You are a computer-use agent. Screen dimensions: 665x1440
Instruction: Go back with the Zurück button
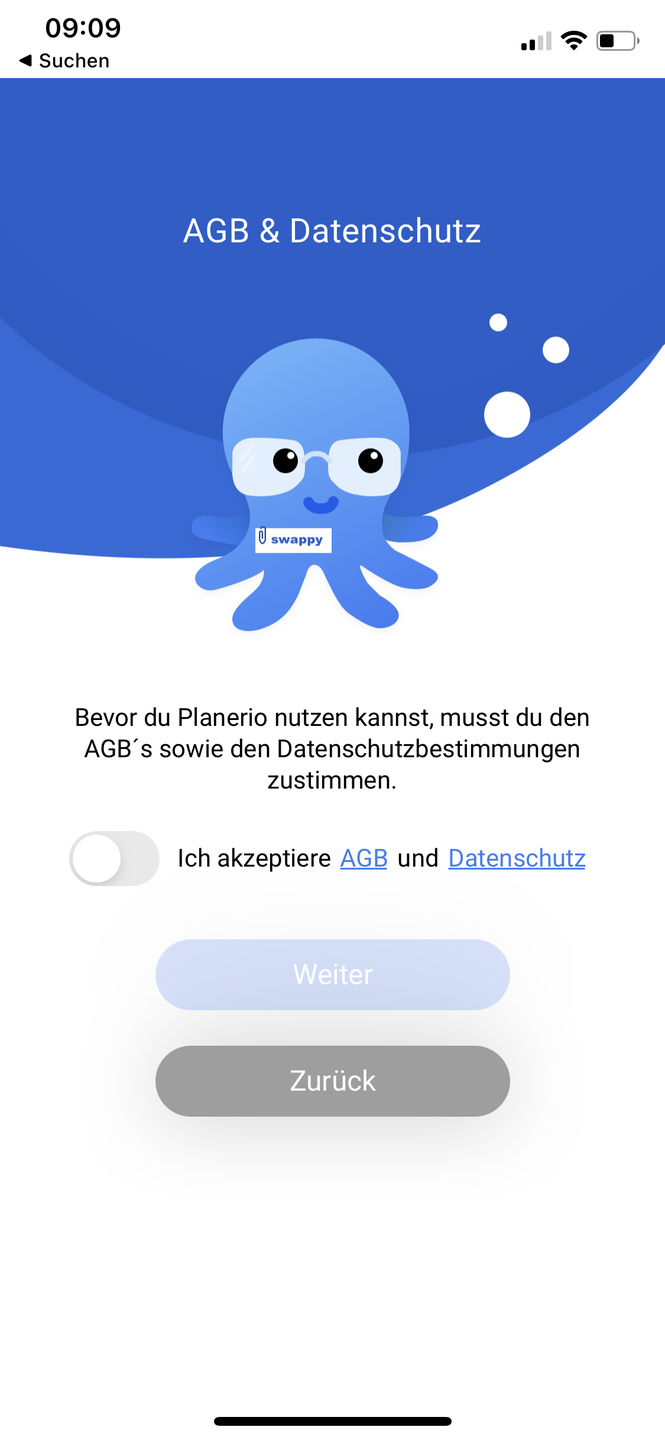(x=332, y=1081)
